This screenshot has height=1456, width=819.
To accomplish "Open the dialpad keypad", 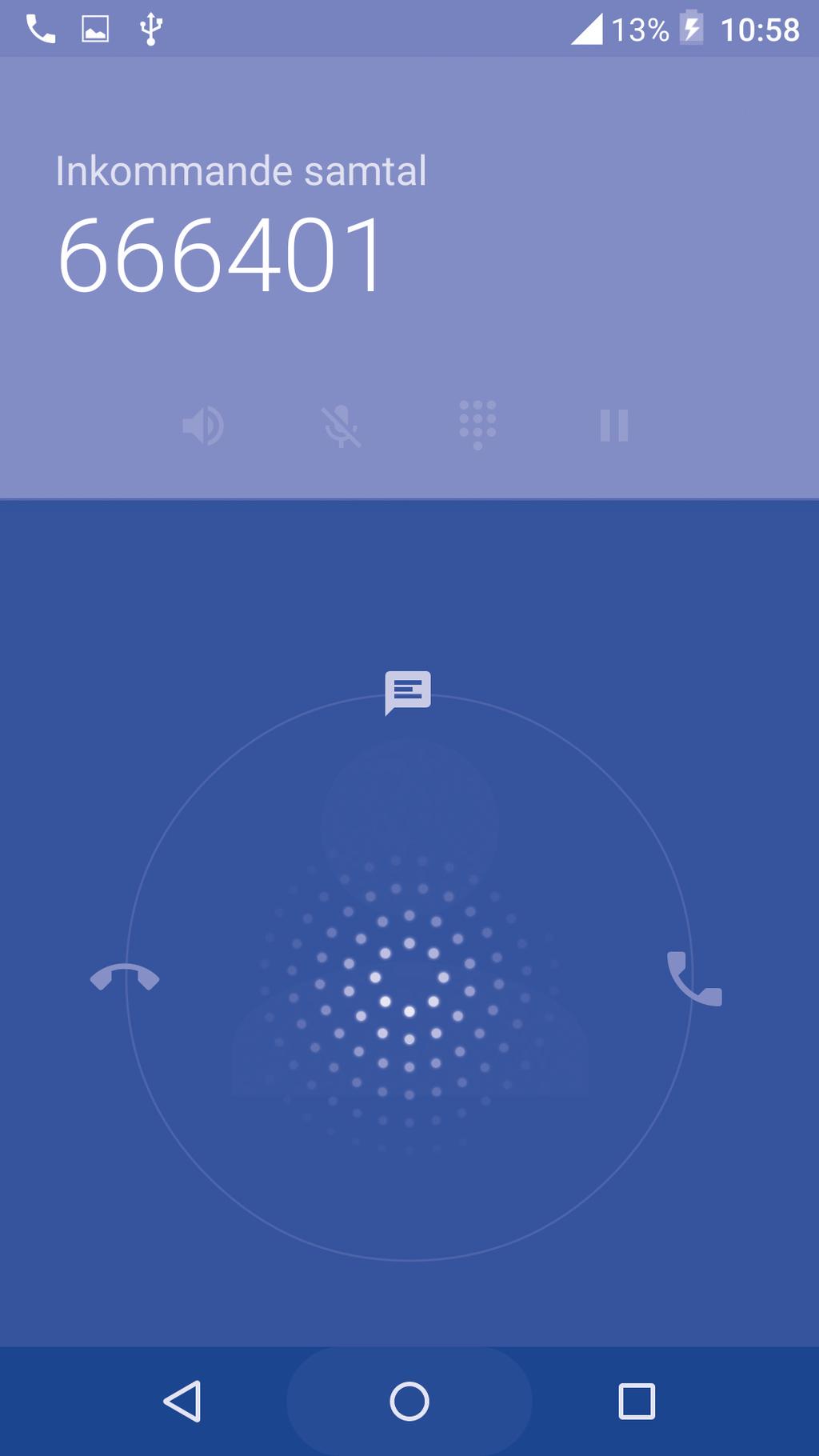I will pyautogui.click(x=477, y=425).
